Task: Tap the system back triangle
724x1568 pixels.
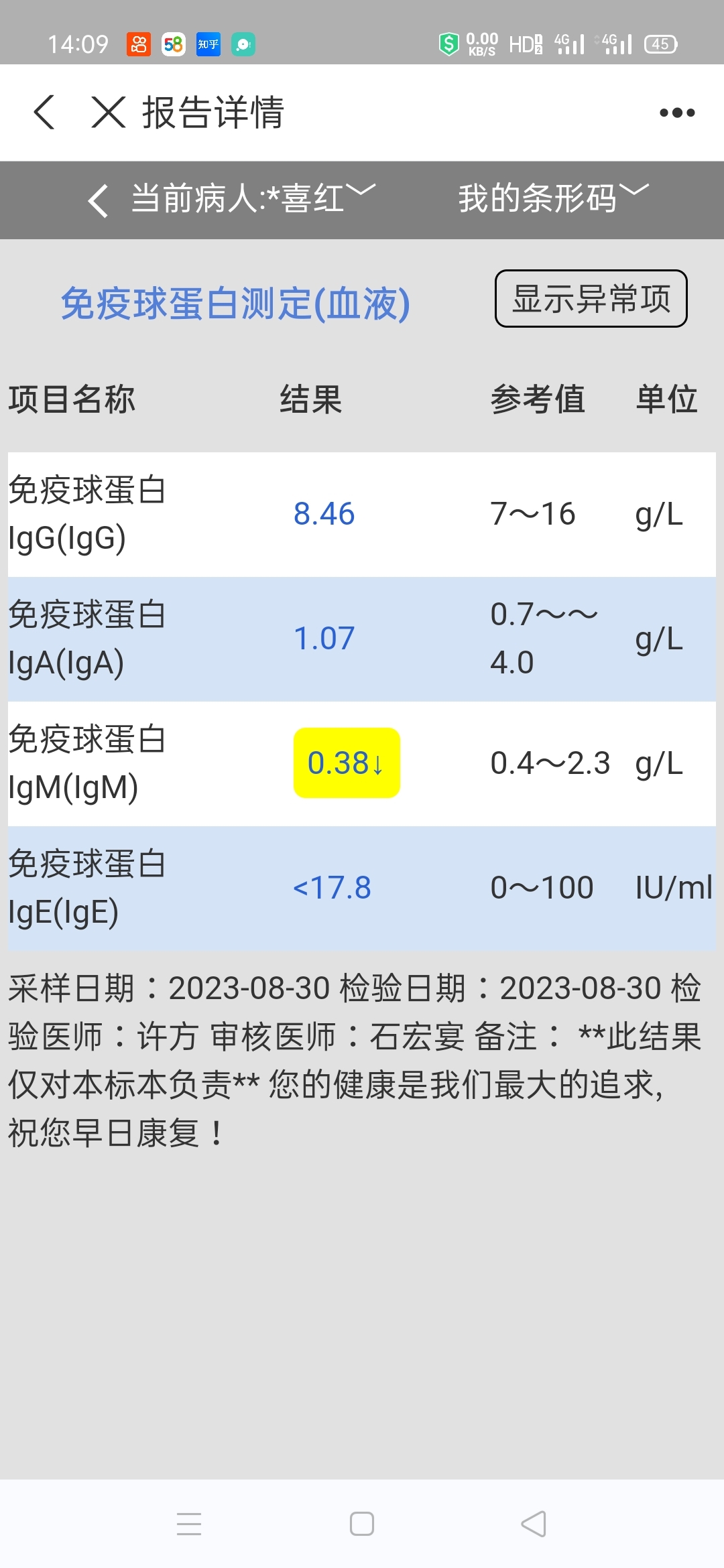Action: (x=534, y=1524)
